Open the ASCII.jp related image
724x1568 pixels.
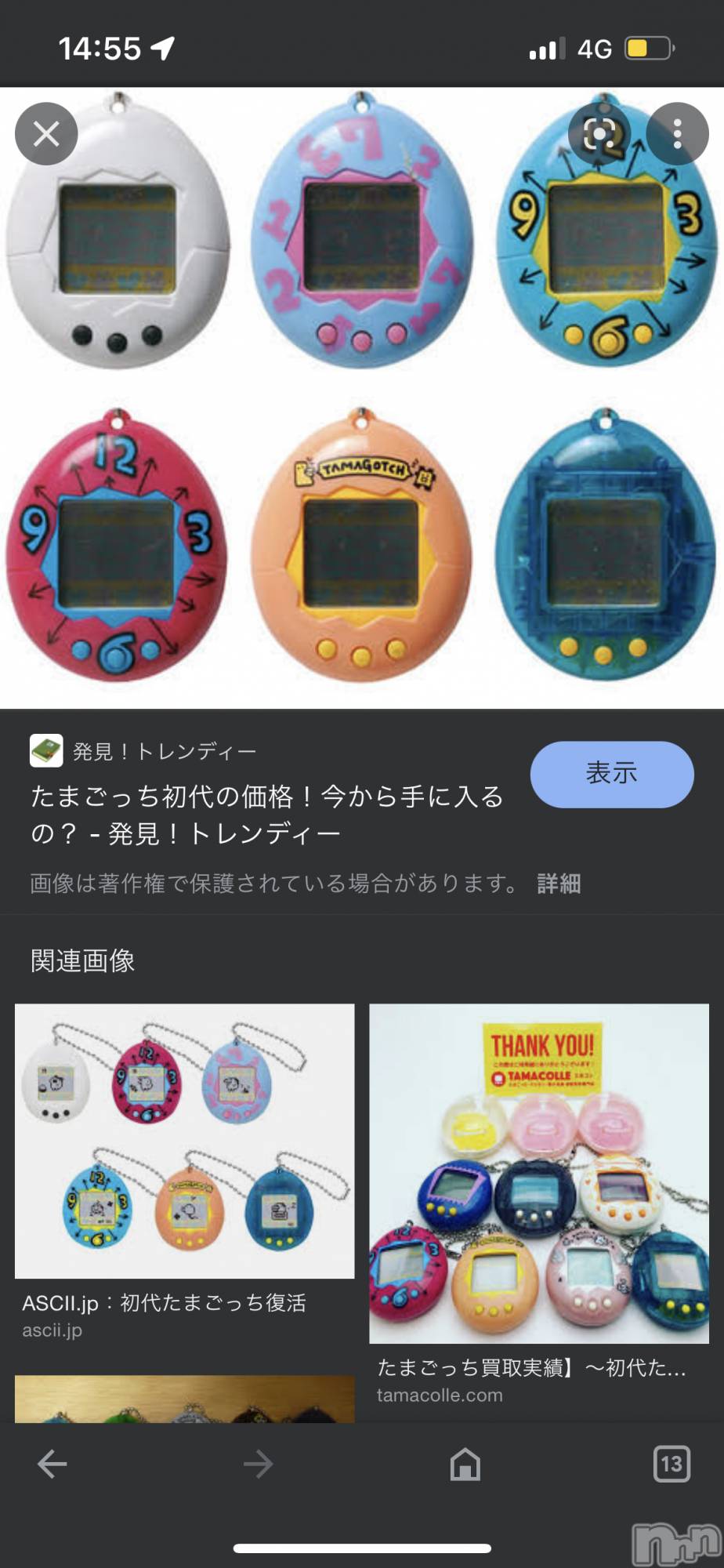click(x=184, y=1142)
